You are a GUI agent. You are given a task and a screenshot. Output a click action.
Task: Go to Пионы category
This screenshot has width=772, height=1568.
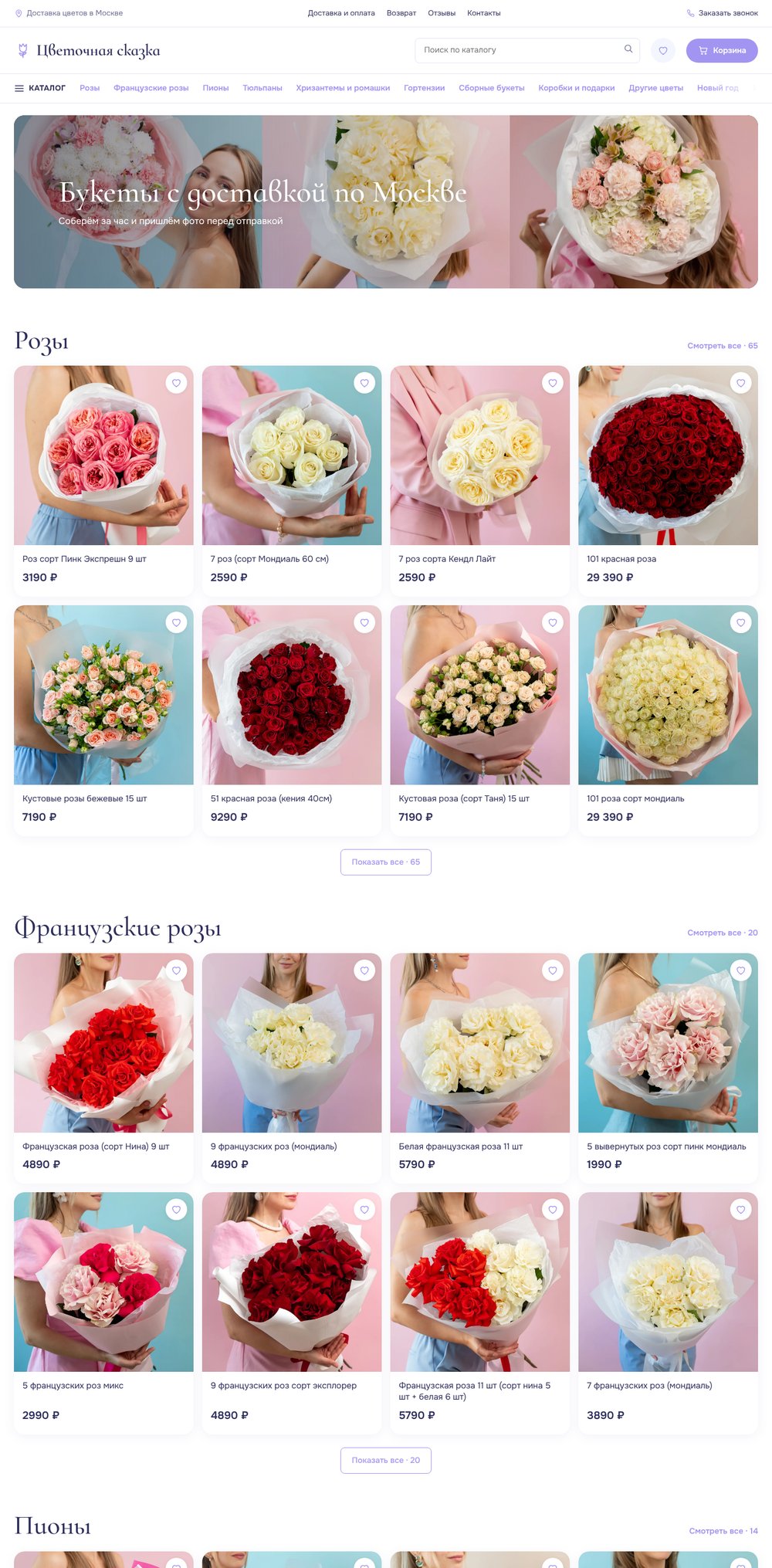[x=215, y=88]
